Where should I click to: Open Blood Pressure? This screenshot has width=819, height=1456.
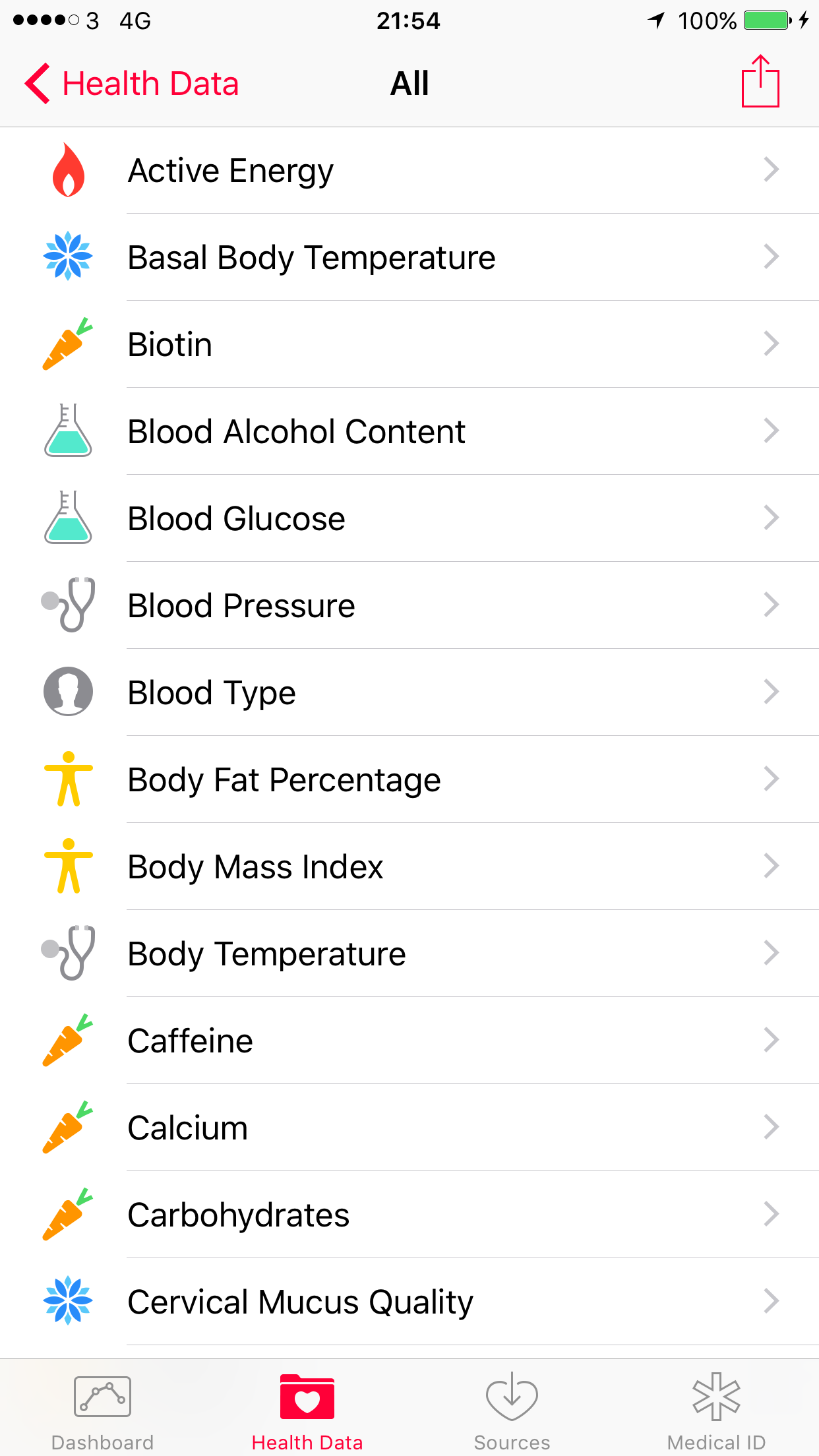coord(409,605)
